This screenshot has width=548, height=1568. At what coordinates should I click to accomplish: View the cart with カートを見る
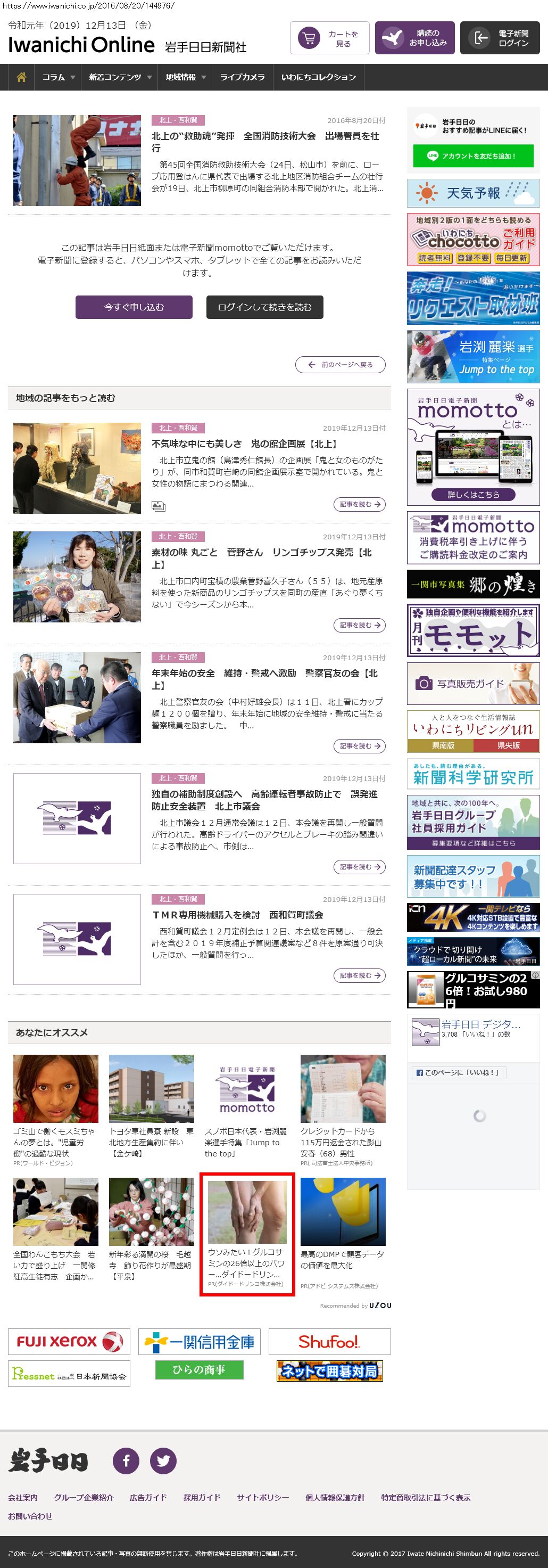(330, 38)
